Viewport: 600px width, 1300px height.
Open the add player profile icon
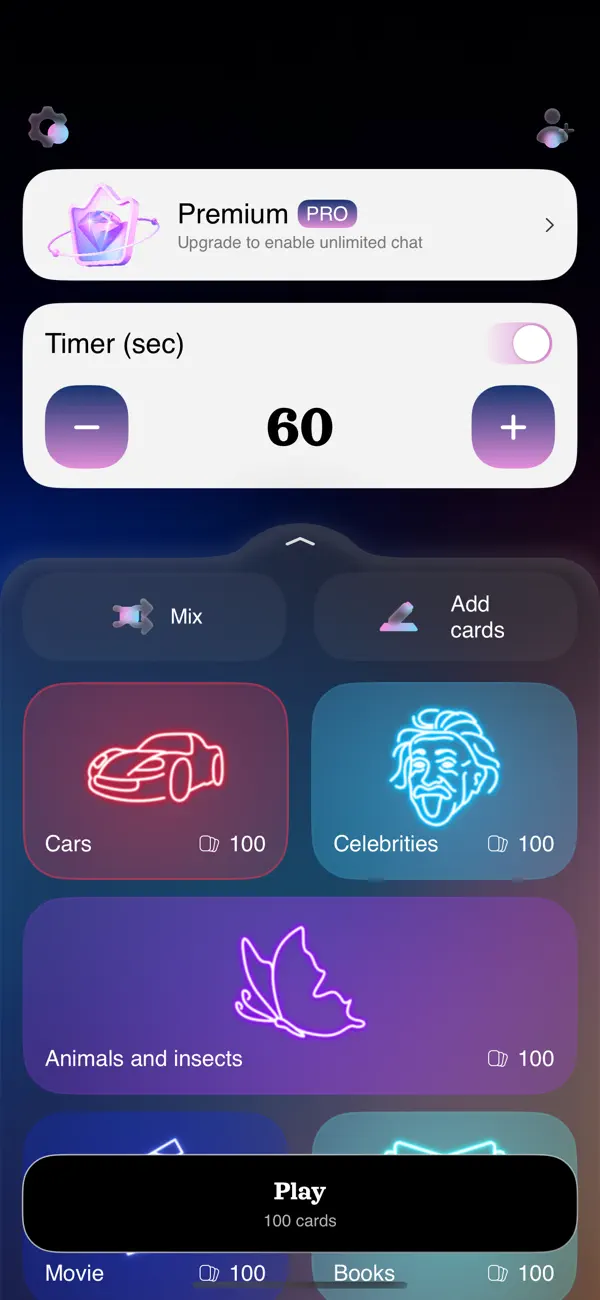coord(553,128)
